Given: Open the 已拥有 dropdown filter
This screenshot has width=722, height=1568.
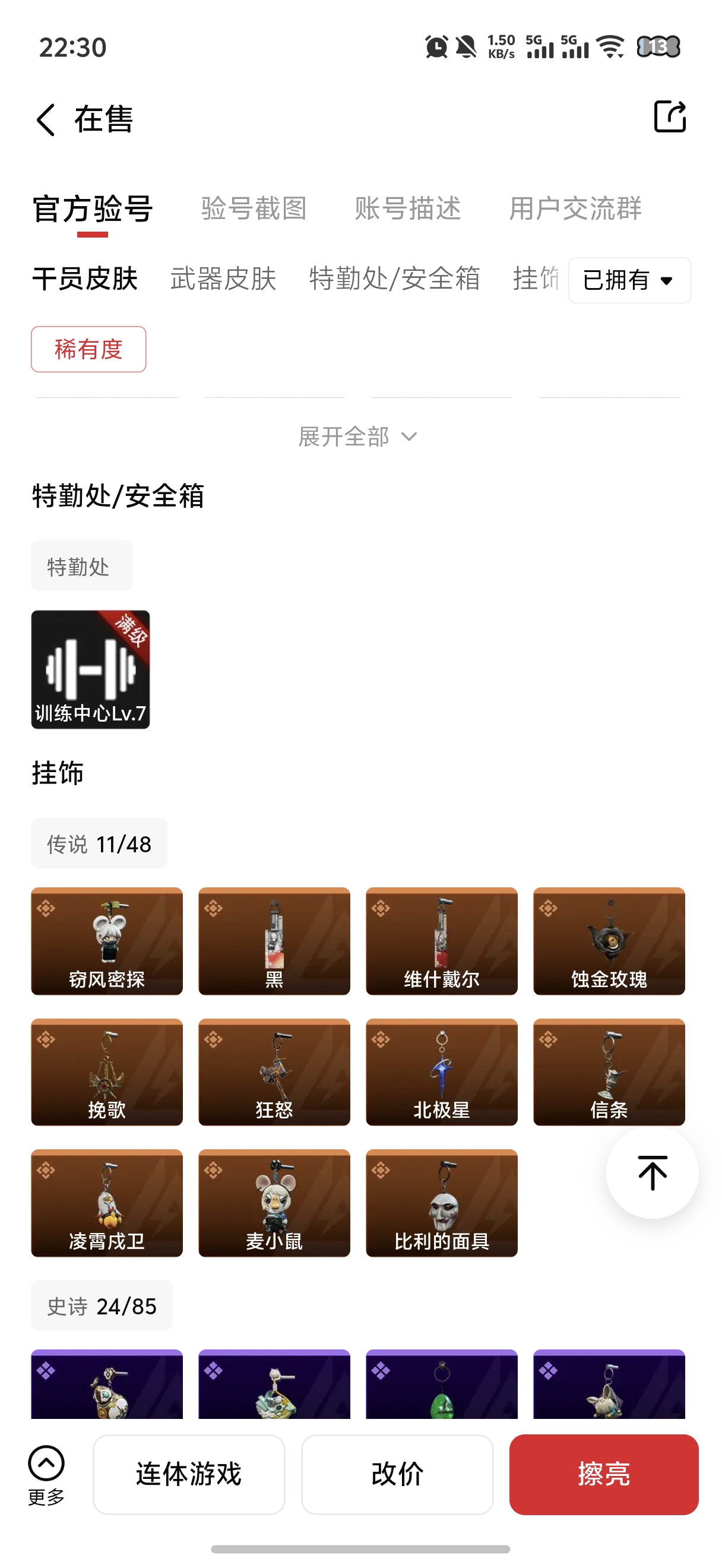Looking at the screenshot, I should tap(629, 280).
